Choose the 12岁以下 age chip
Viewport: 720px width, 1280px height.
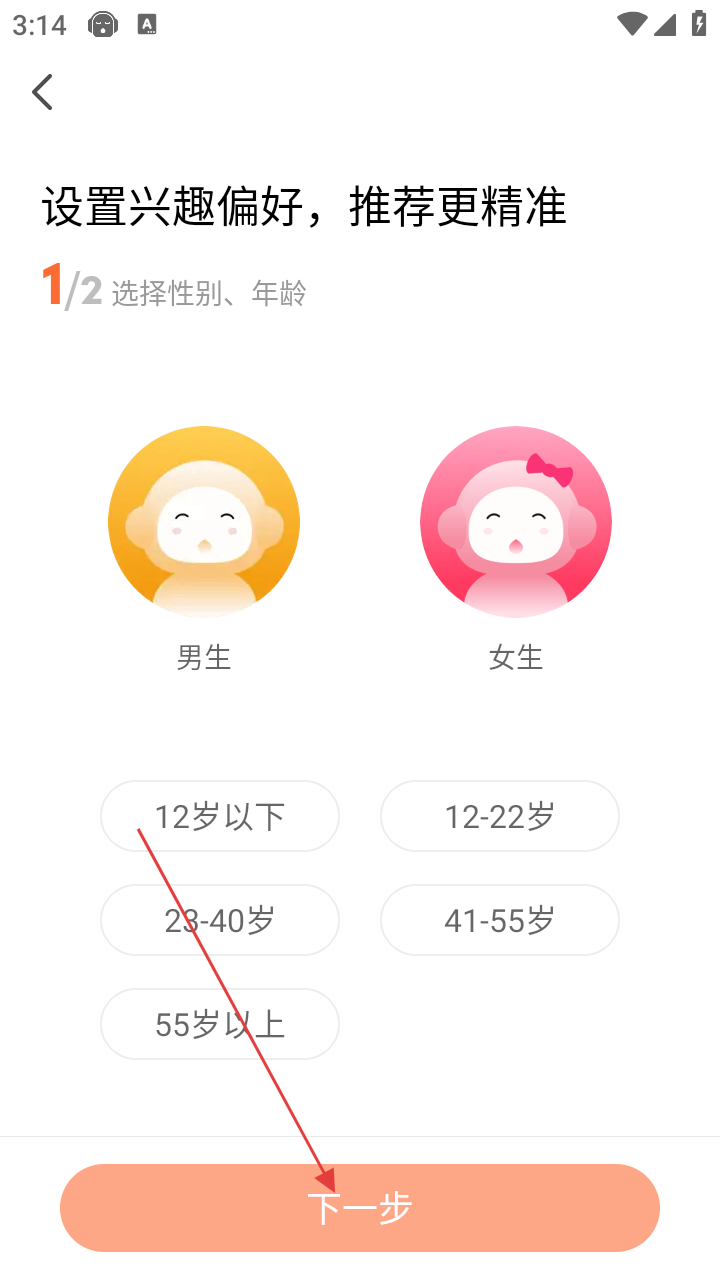click(220, 816)
